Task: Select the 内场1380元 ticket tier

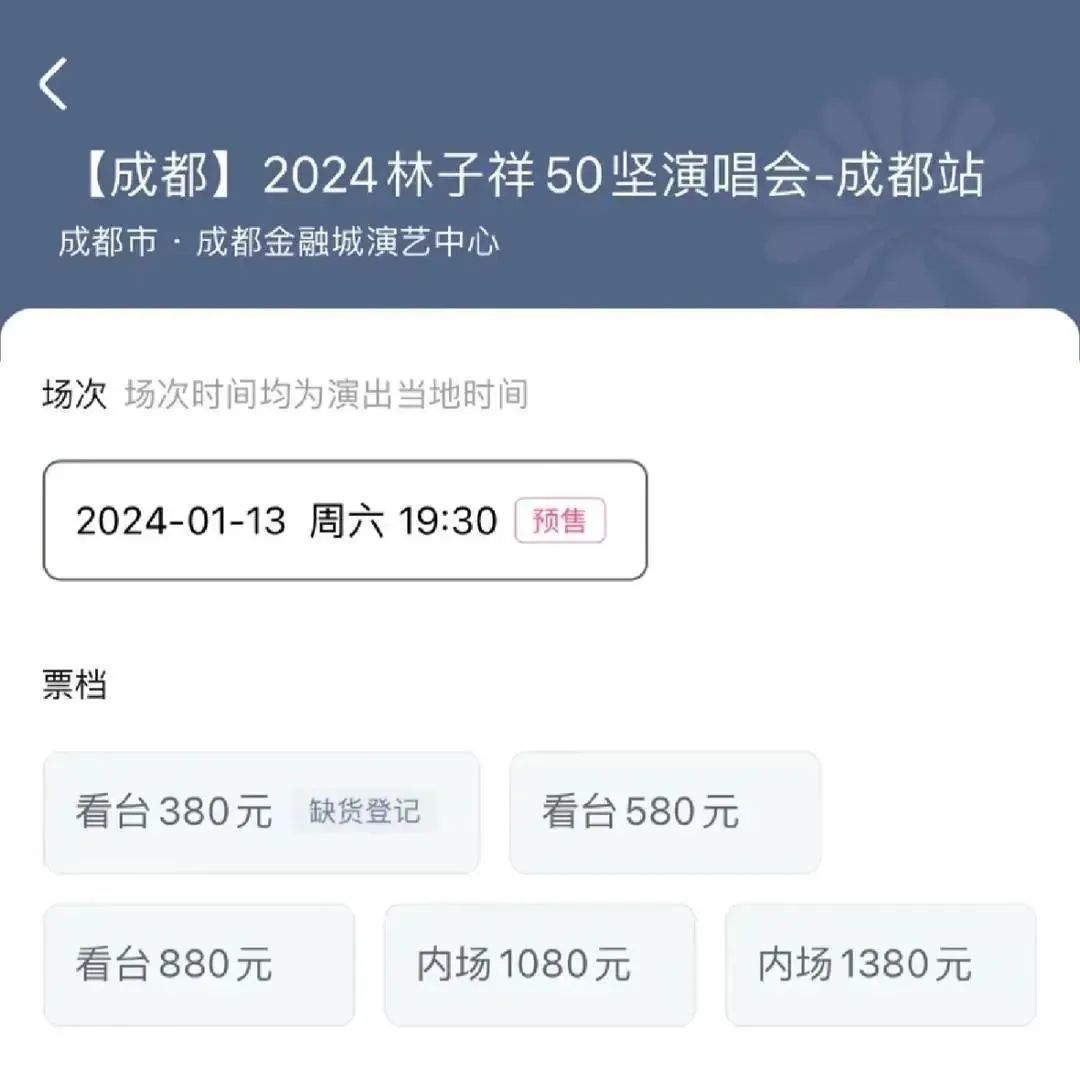Action: pyautogui.click(x=880, y=965)
